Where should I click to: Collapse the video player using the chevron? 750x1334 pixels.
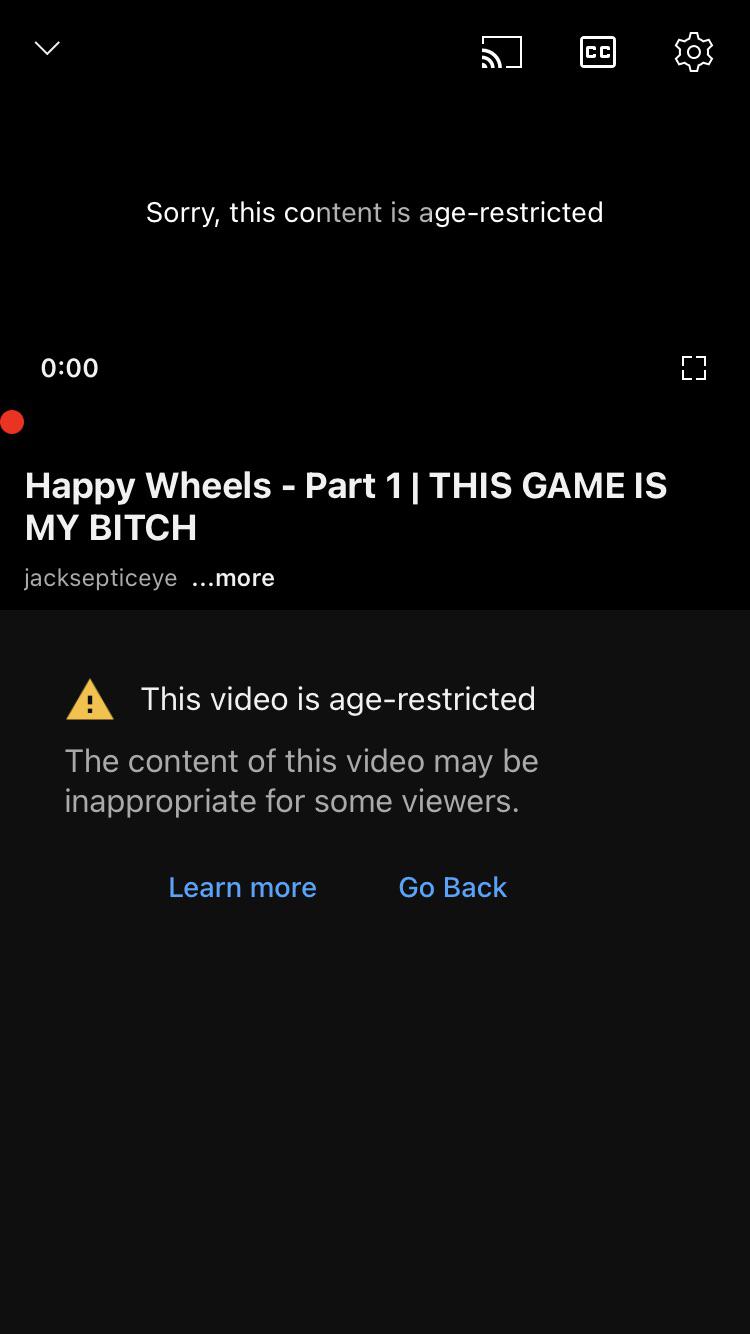46,47
